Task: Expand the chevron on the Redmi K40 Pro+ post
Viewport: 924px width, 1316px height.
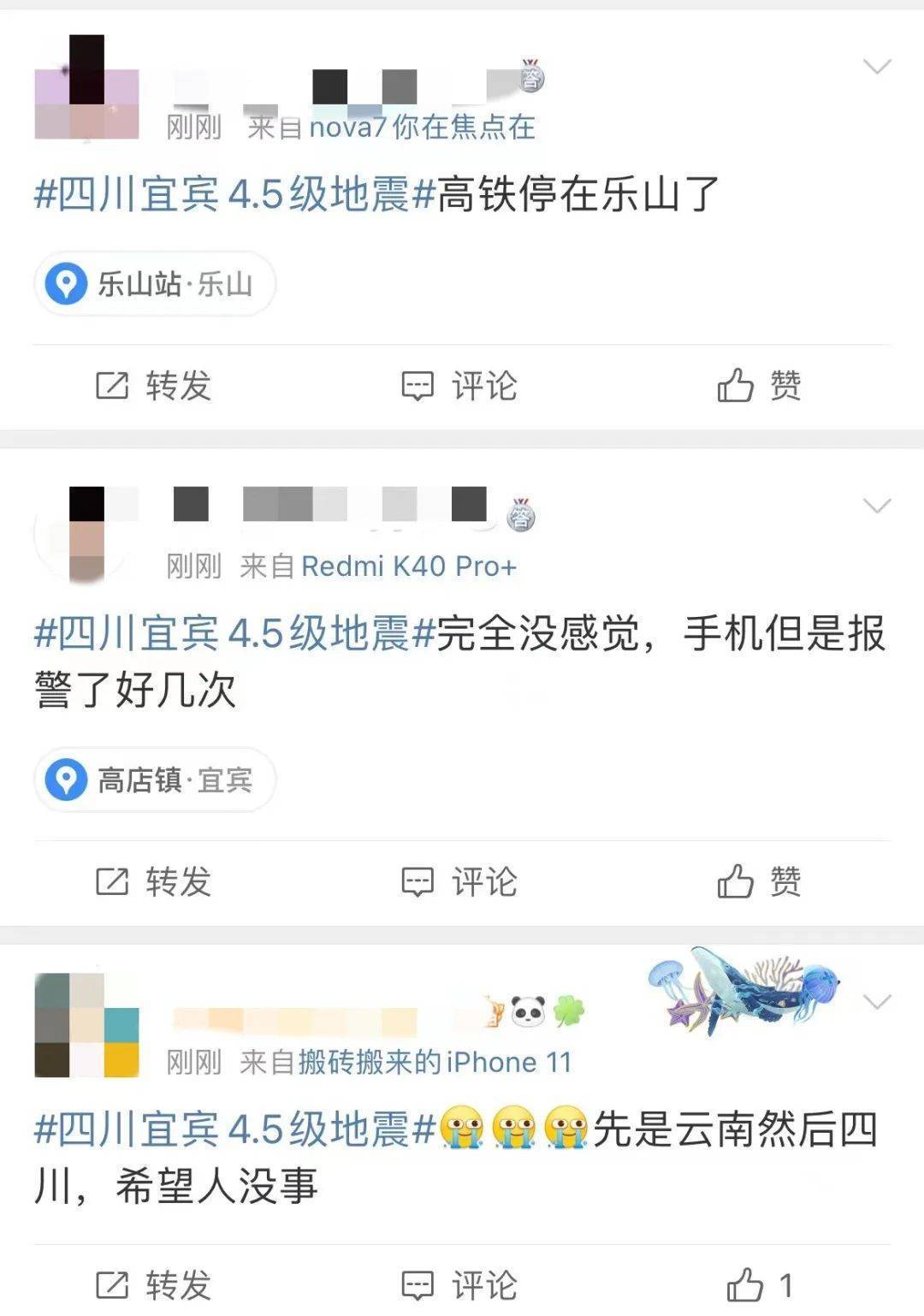Action: click(877, 507)
